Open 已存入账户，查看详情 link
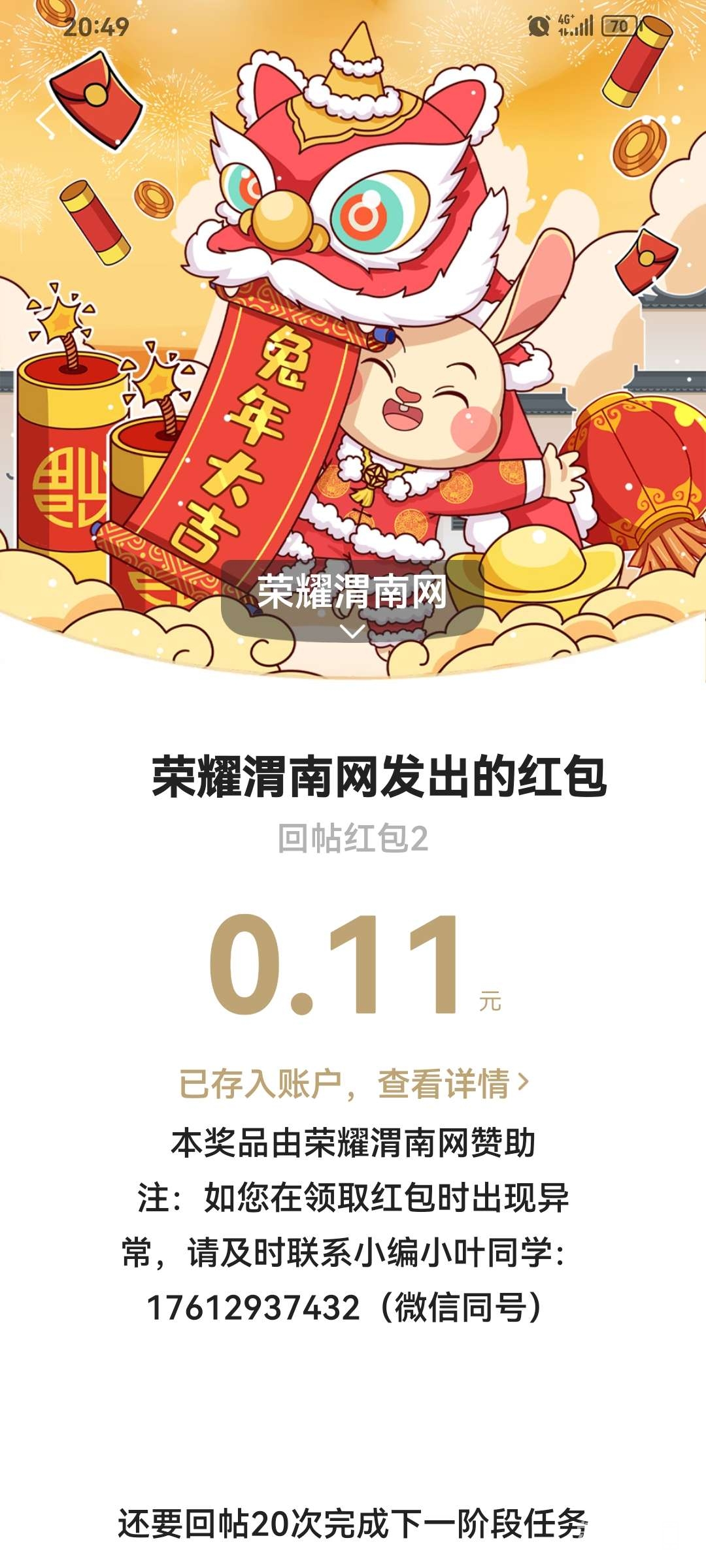Screen dimensions: 706x1568 tap(353, 1084)
